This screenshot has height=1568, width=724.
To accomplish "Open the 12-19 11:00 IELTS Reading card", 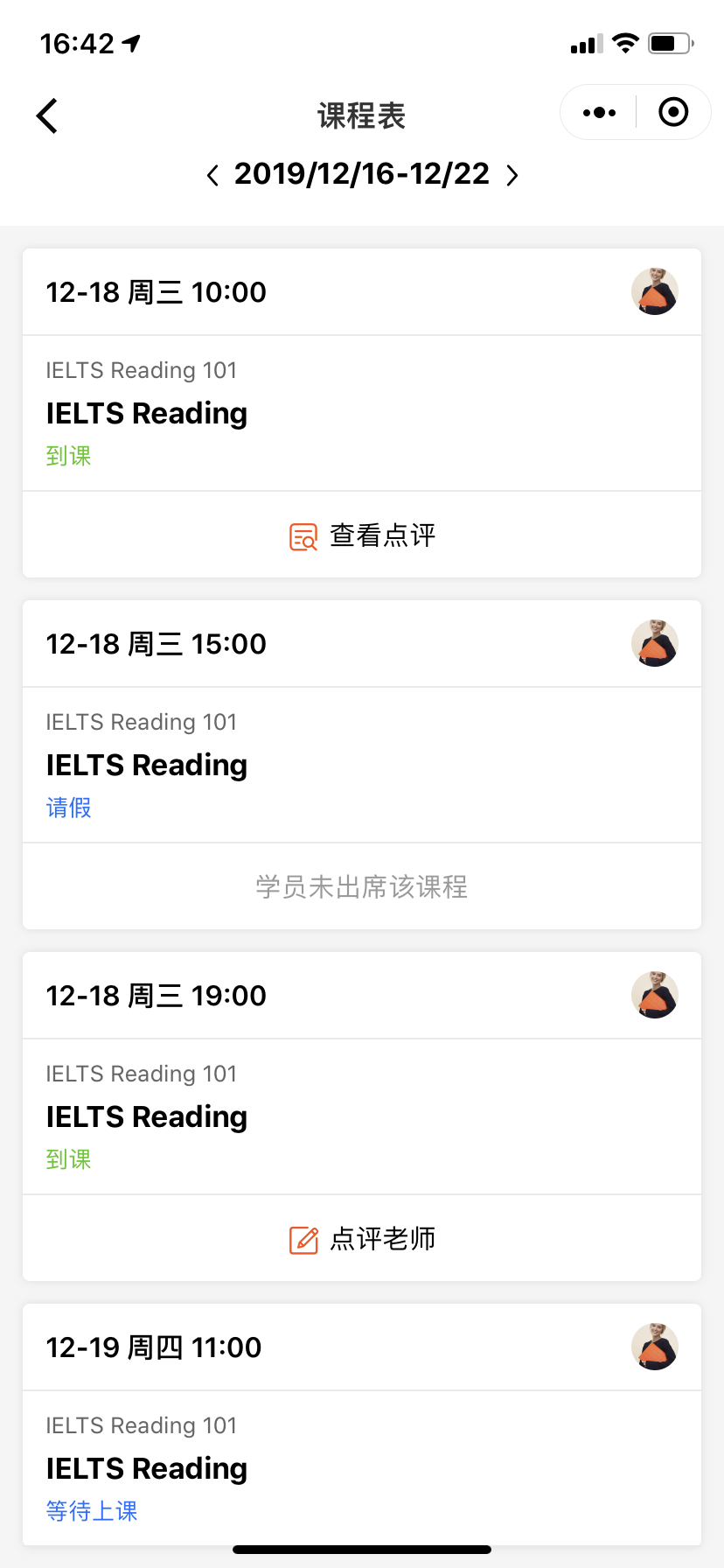I will coord(362,1468).
